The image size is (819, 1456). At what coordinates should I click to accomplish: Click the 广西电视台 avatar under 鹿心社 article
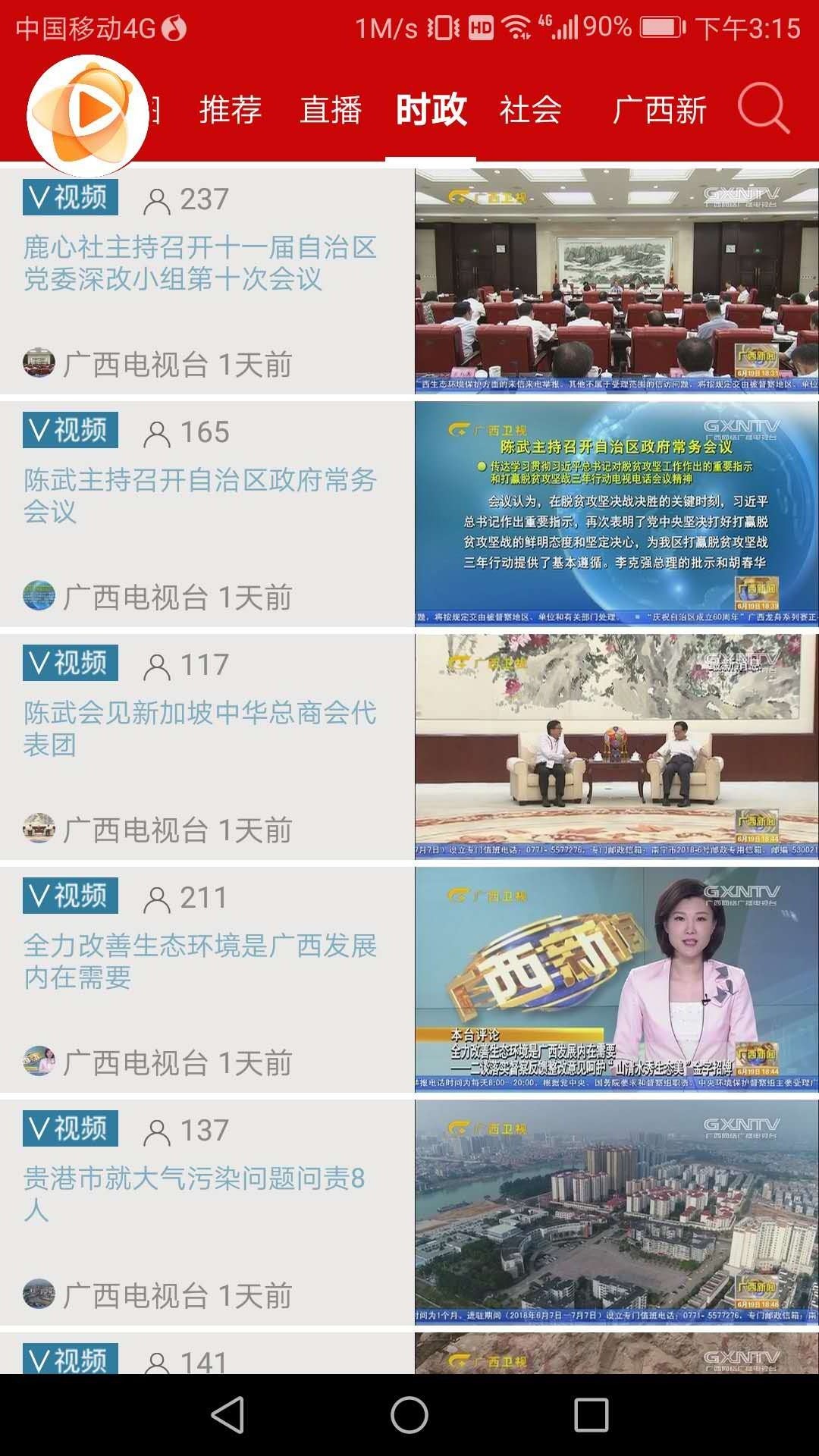[x=36, y=363]
